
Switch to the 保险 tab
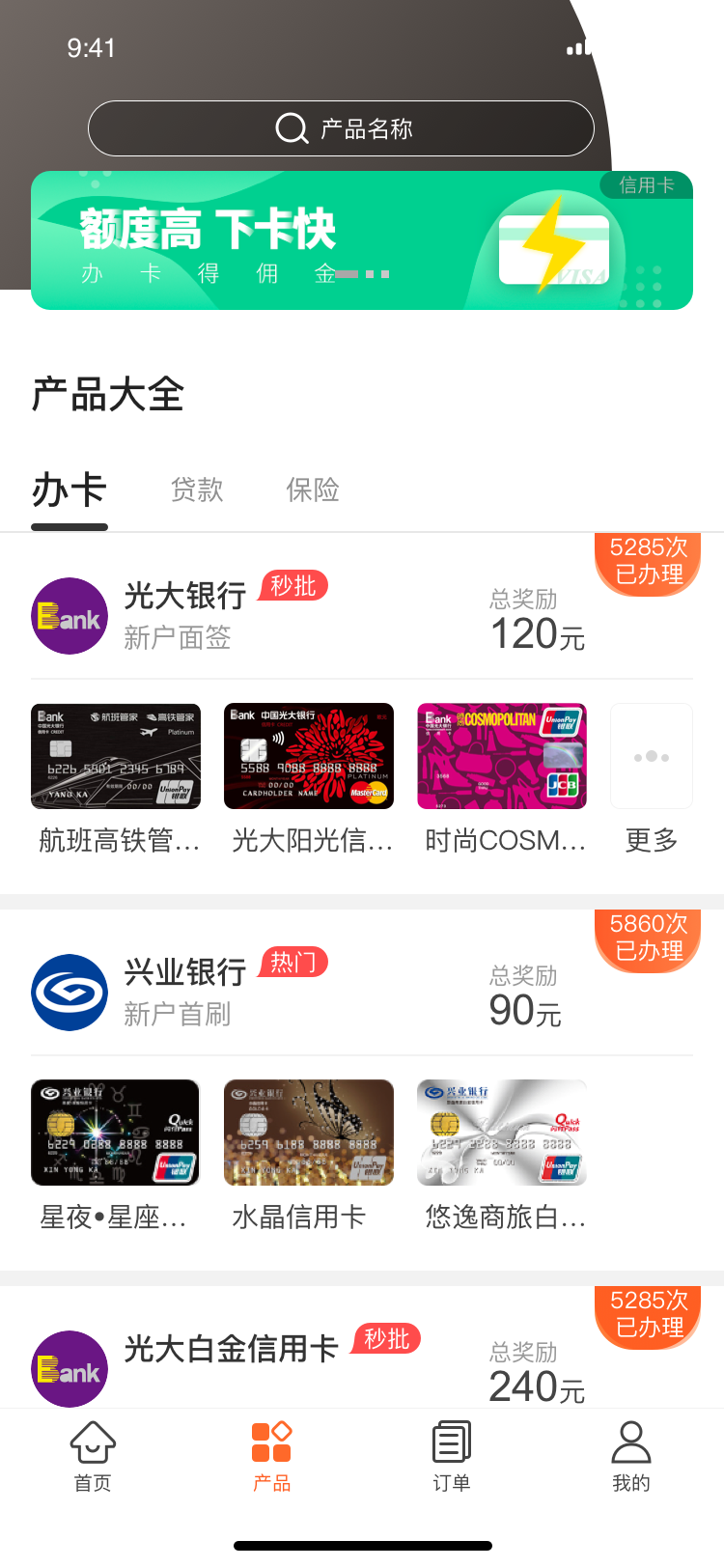[313, 490]
